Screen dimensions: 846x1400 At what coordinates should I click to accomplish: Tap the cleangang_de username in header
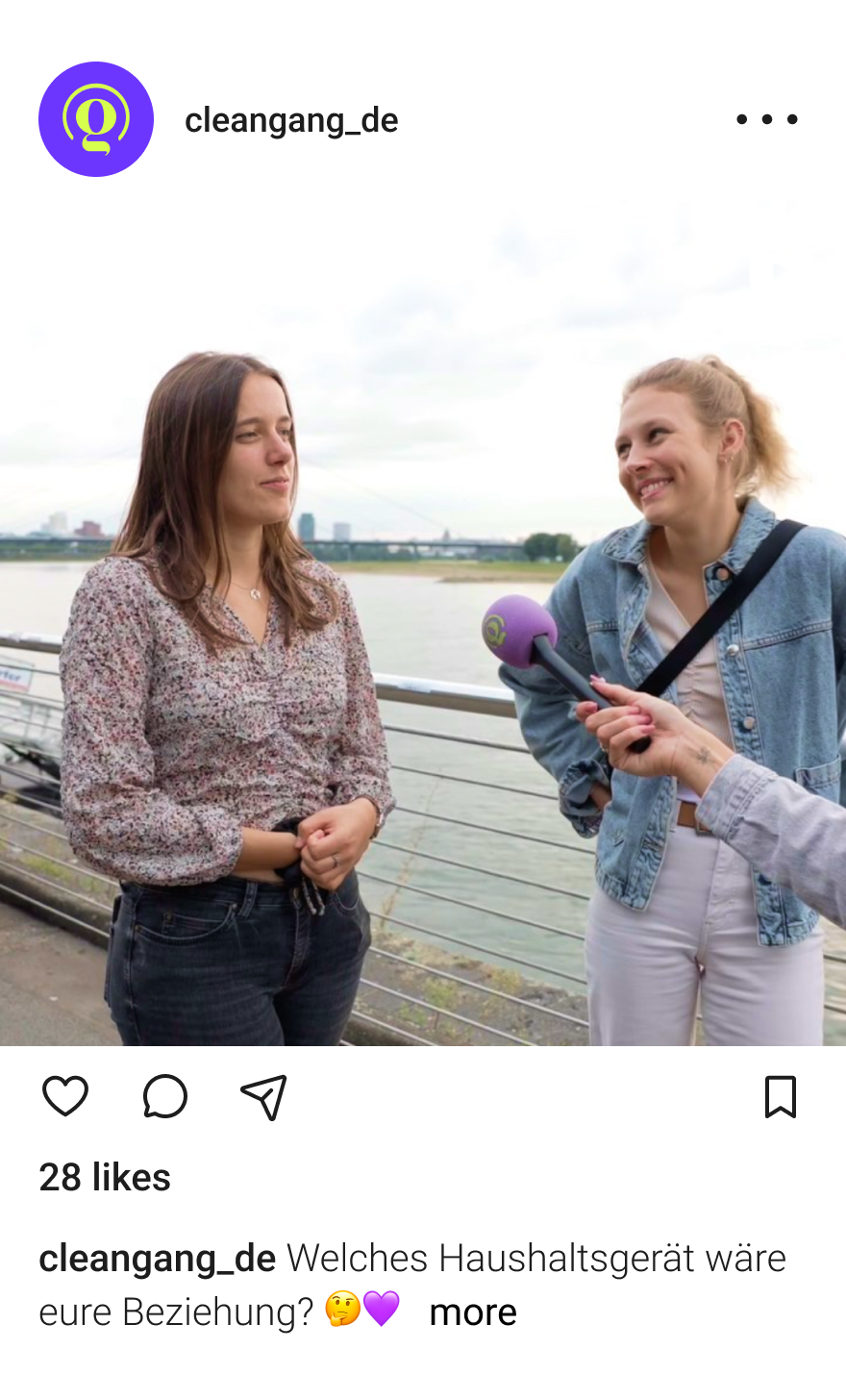[x=291, y=120]
